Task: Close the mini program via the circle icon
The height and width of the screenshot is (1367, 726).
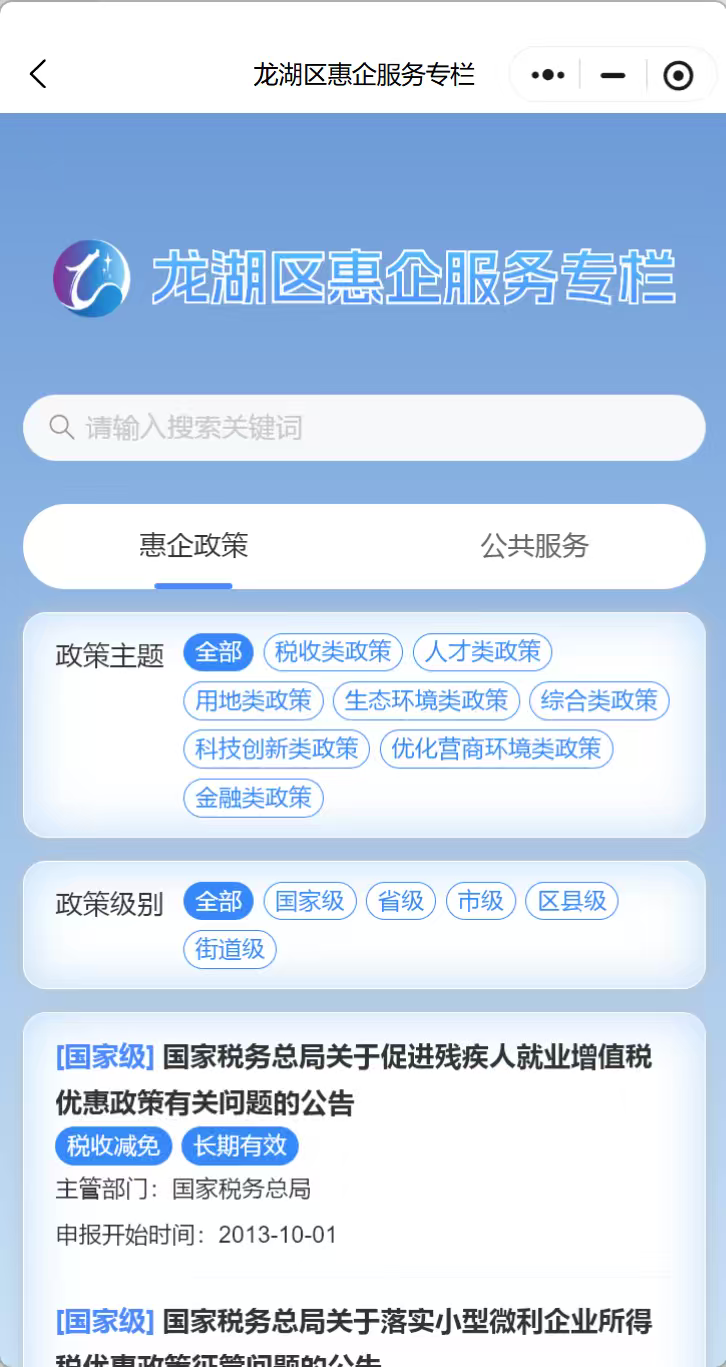Action: (x=678, y=75)
